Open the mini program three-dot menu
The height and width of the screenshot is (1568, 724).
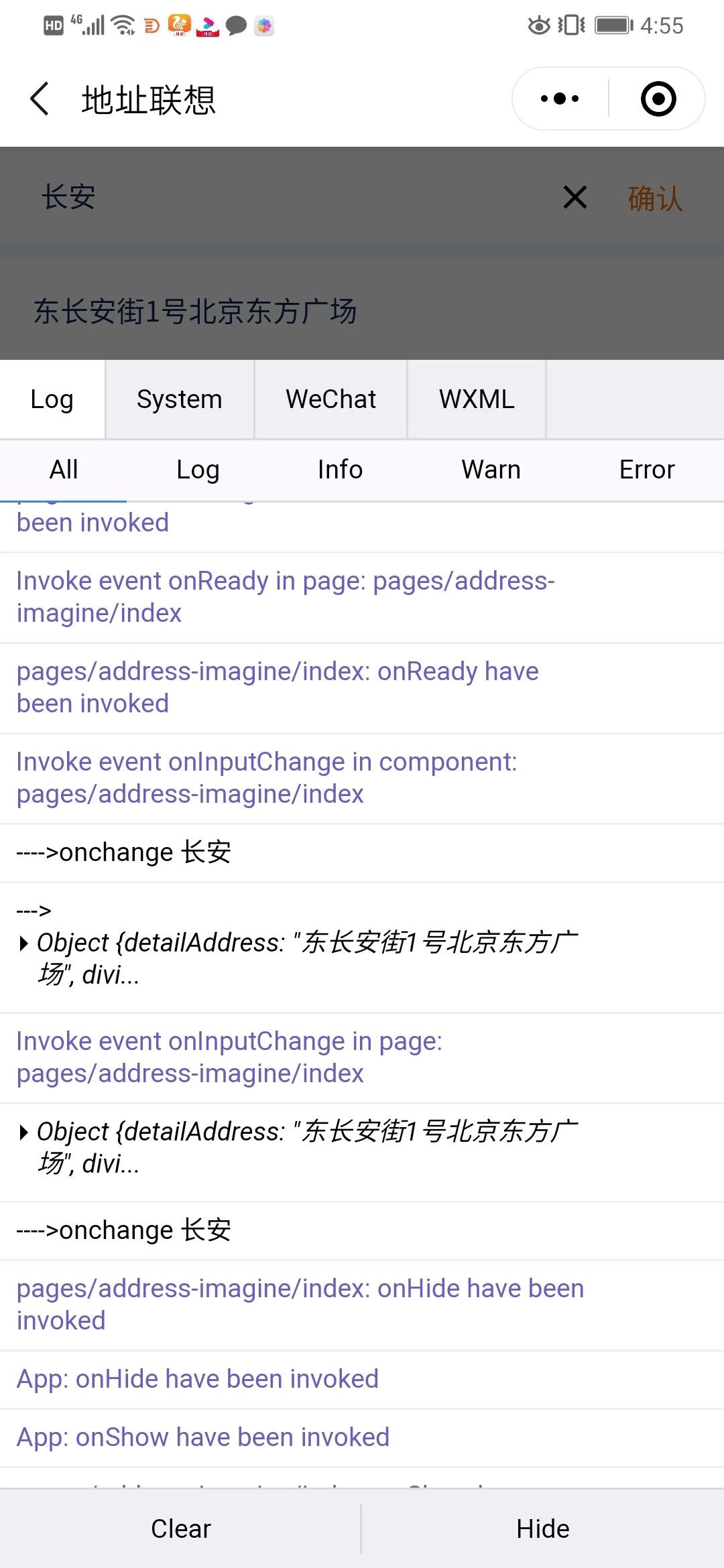point(560,99)
